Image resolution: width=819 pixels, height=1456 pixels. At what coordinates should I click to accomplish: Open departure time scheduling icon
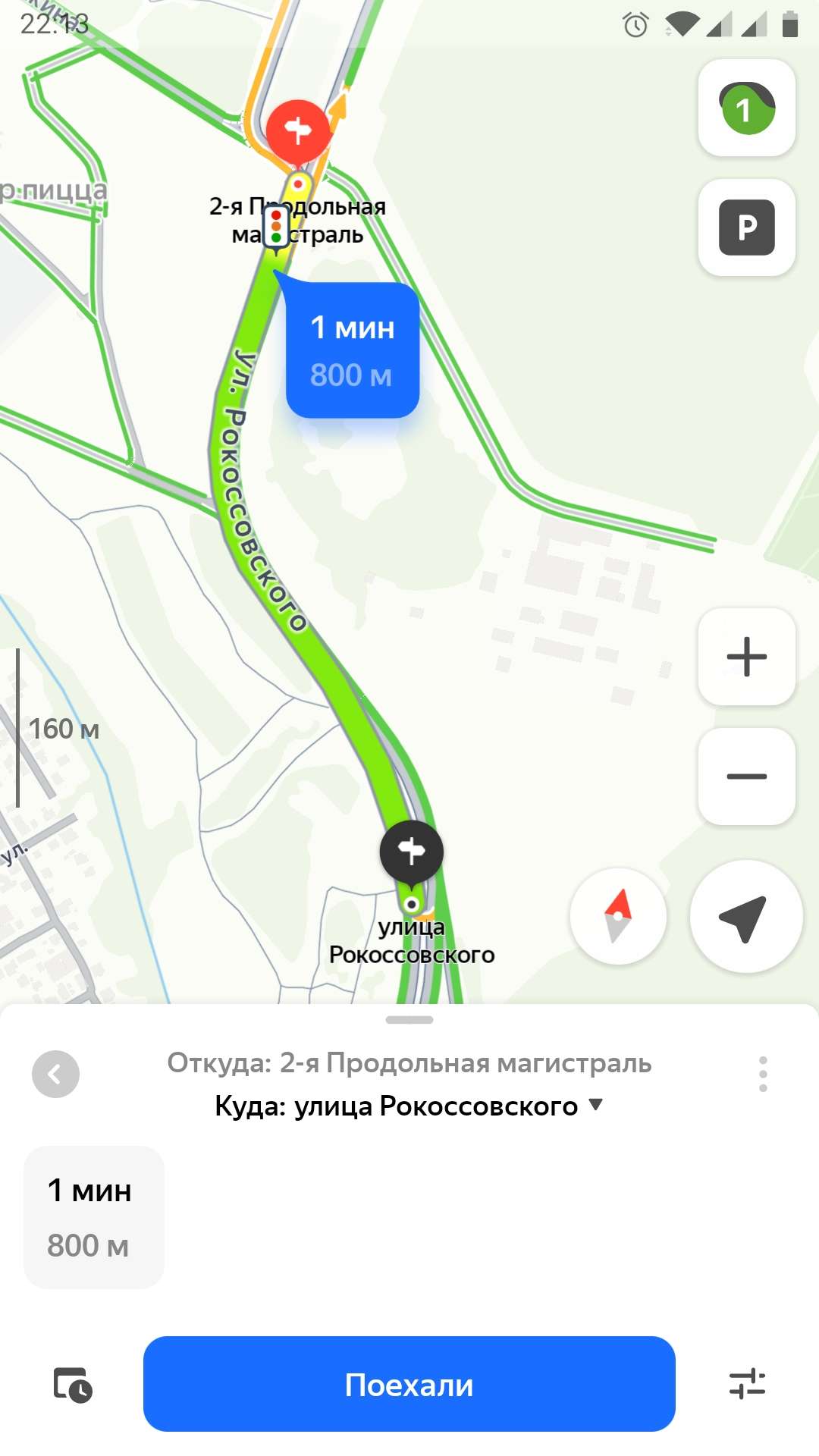[73, 1384]
